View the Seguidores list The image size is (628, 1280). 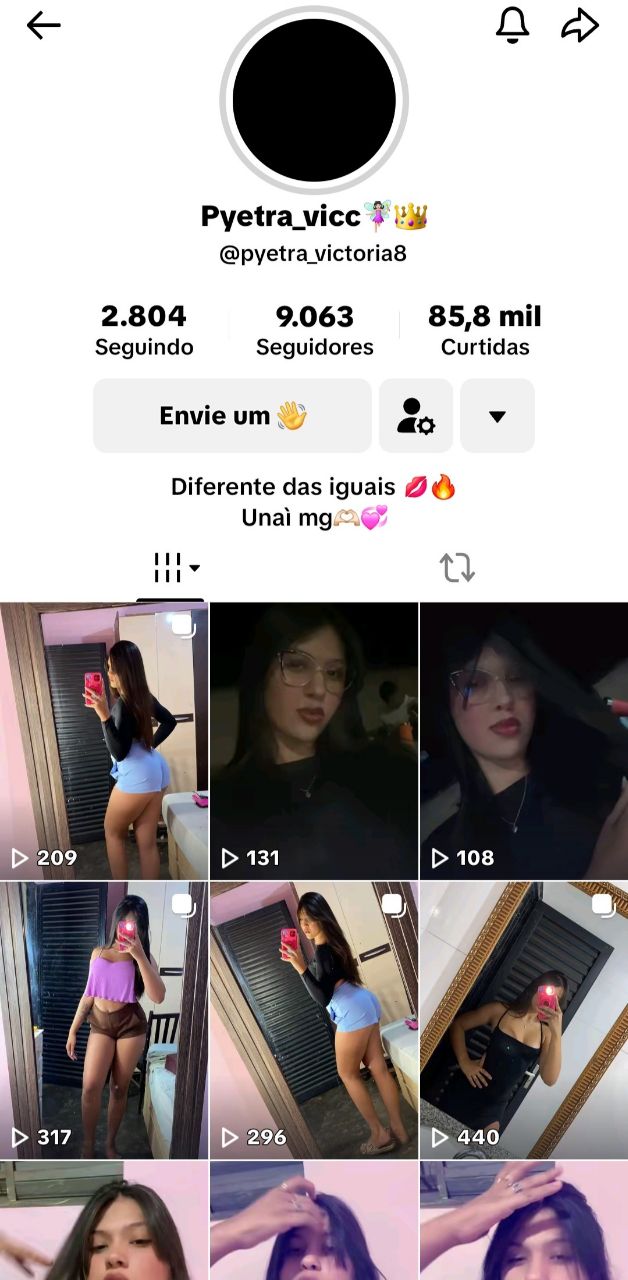[x=314, y=330]
